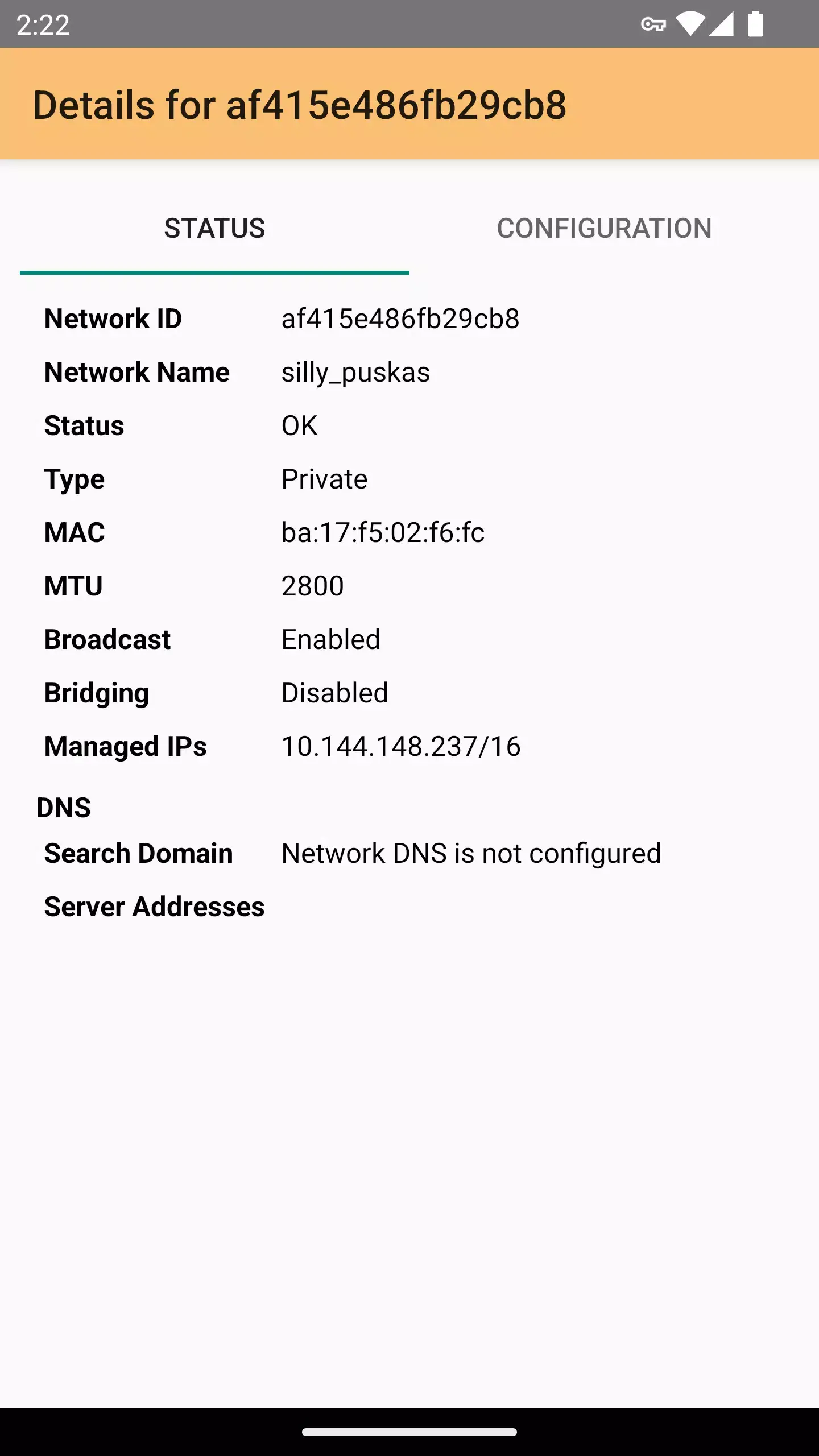The height and width of the screenshot is (1456, 819).
Task: Tap the VPN key icon in status bar
Action: coord(654,24)
